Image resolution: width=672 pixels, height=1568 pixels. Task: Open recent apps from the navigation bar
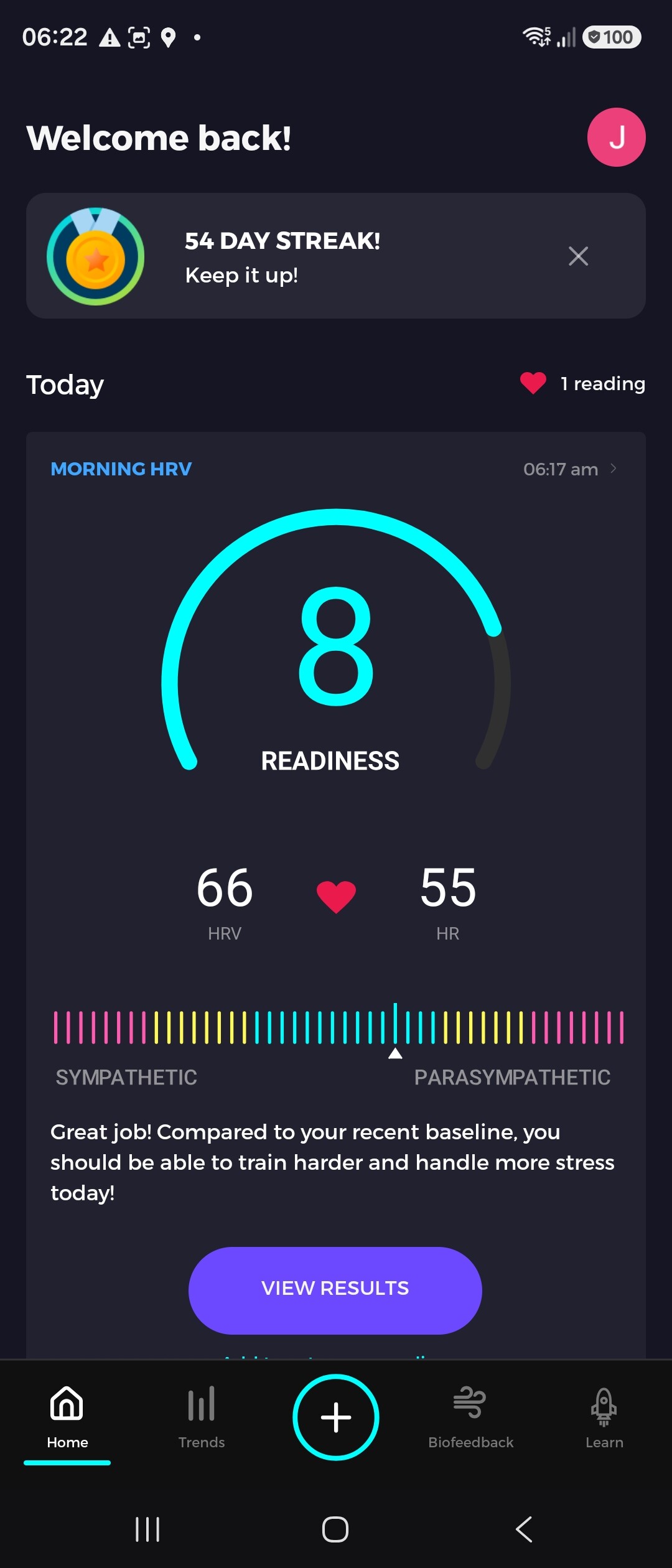pyautogui.click(x=147, y=1529)
